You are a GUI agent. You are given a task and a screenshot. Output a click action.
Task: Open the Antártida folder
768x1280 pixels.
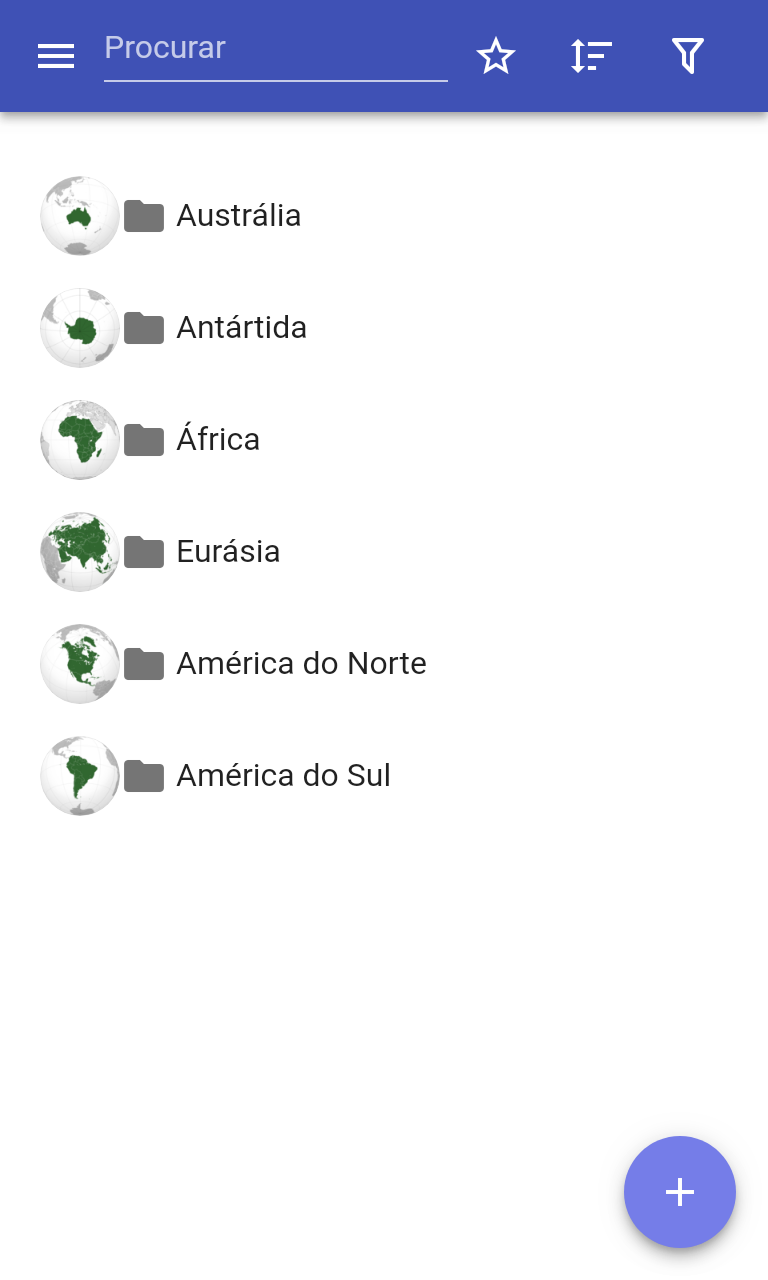click(241, 328)
